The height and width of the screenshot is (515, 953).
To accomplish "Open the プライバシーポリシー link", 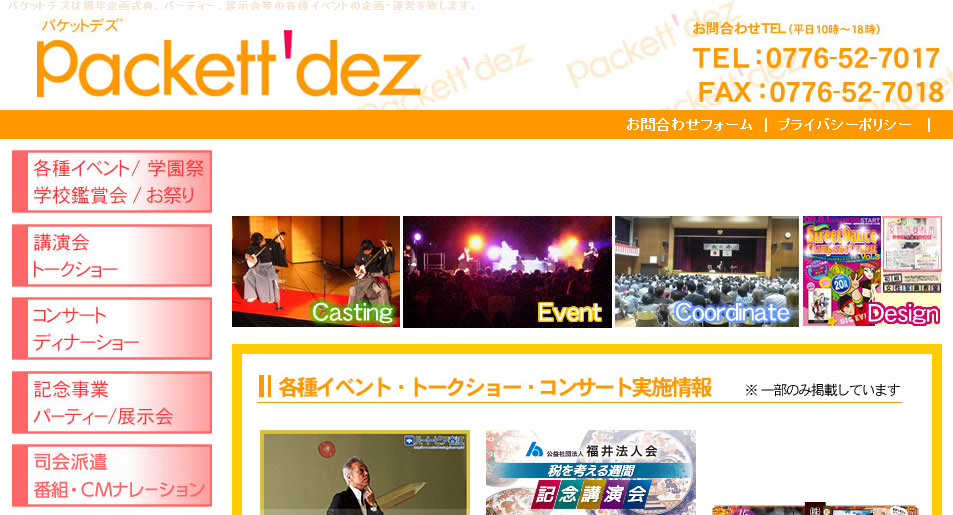I will 844,125.
